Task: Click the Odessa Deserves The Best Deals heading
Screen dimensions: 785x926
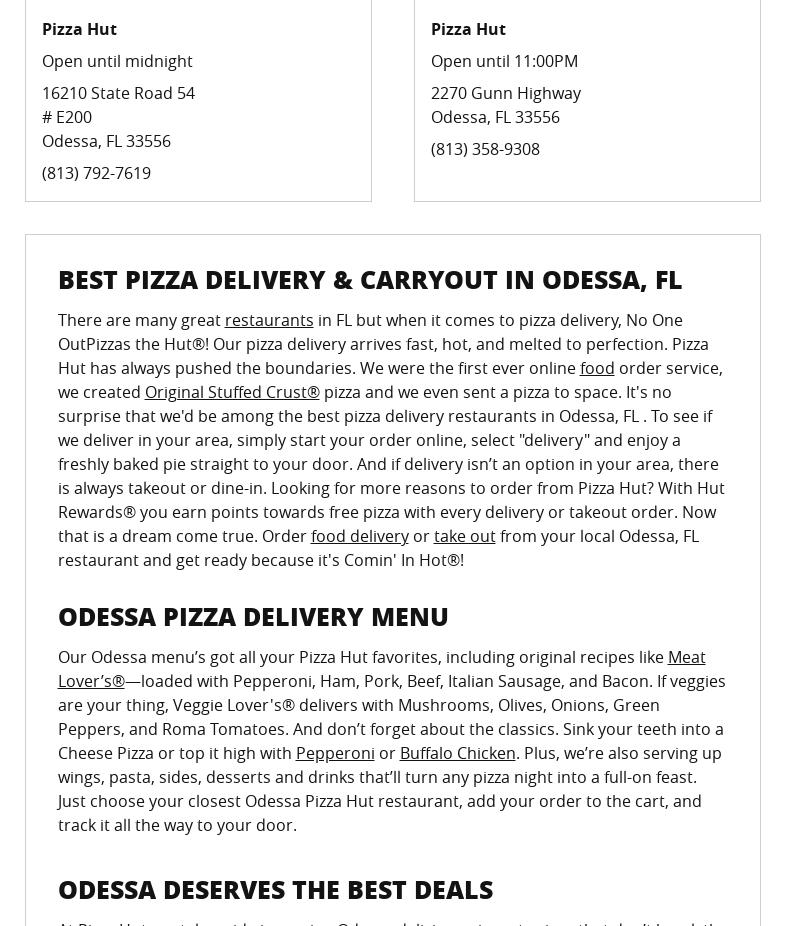Action: 275,889
